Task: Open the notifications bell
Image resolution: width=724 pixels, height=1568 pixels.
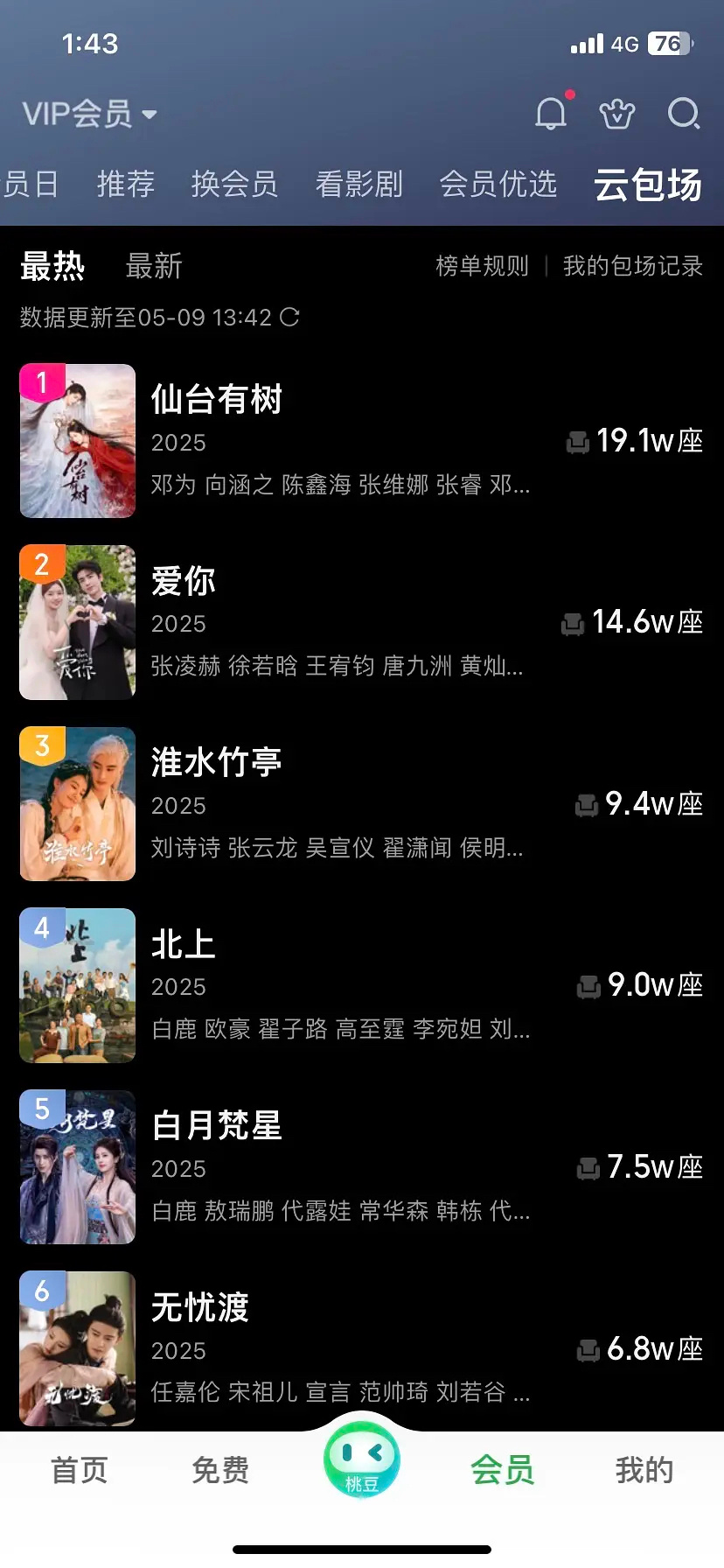Action: pos(551,114)
